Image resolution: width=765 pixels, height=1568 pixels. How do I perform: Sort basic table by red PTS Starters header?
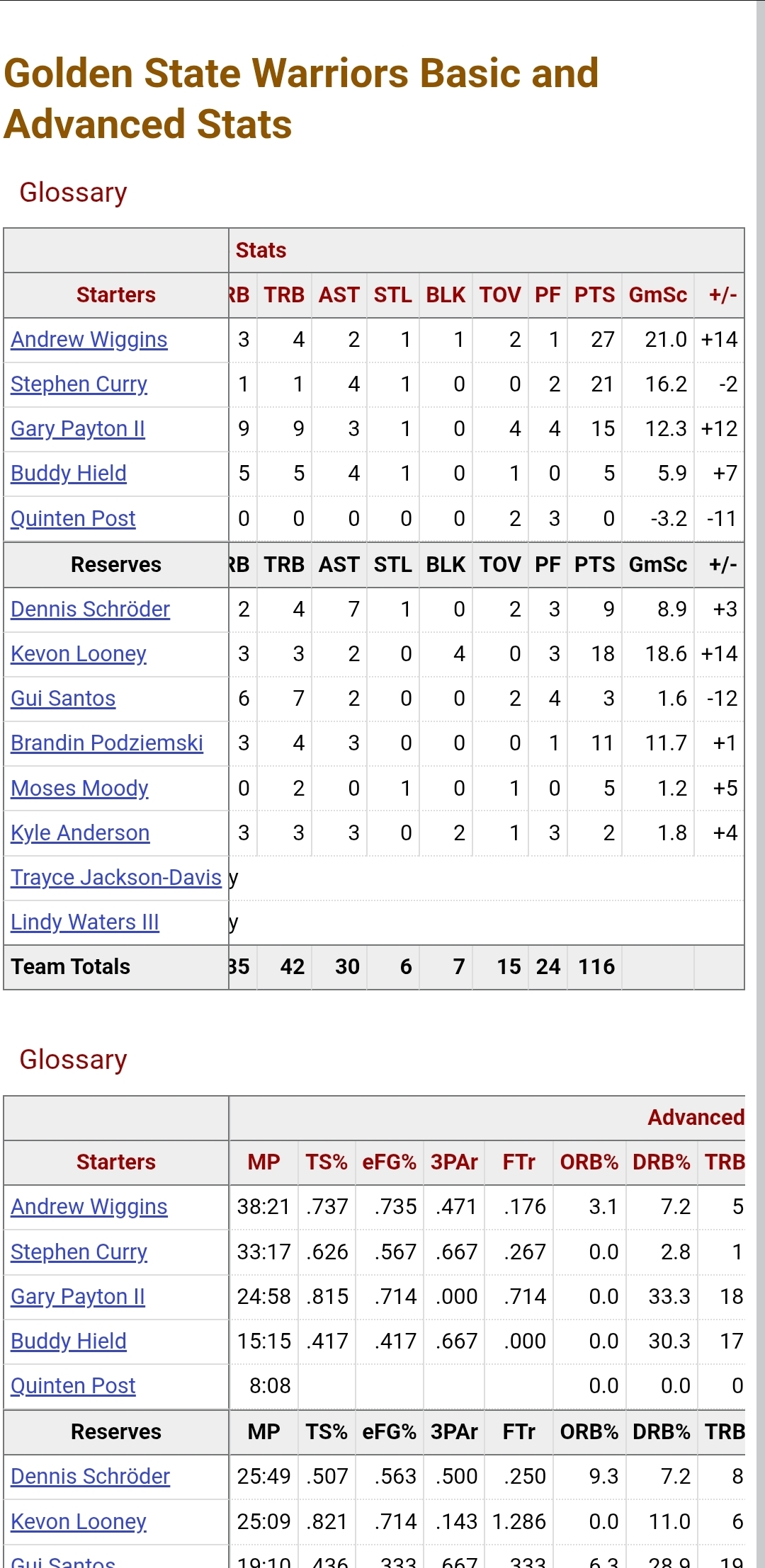click(594, 294)
